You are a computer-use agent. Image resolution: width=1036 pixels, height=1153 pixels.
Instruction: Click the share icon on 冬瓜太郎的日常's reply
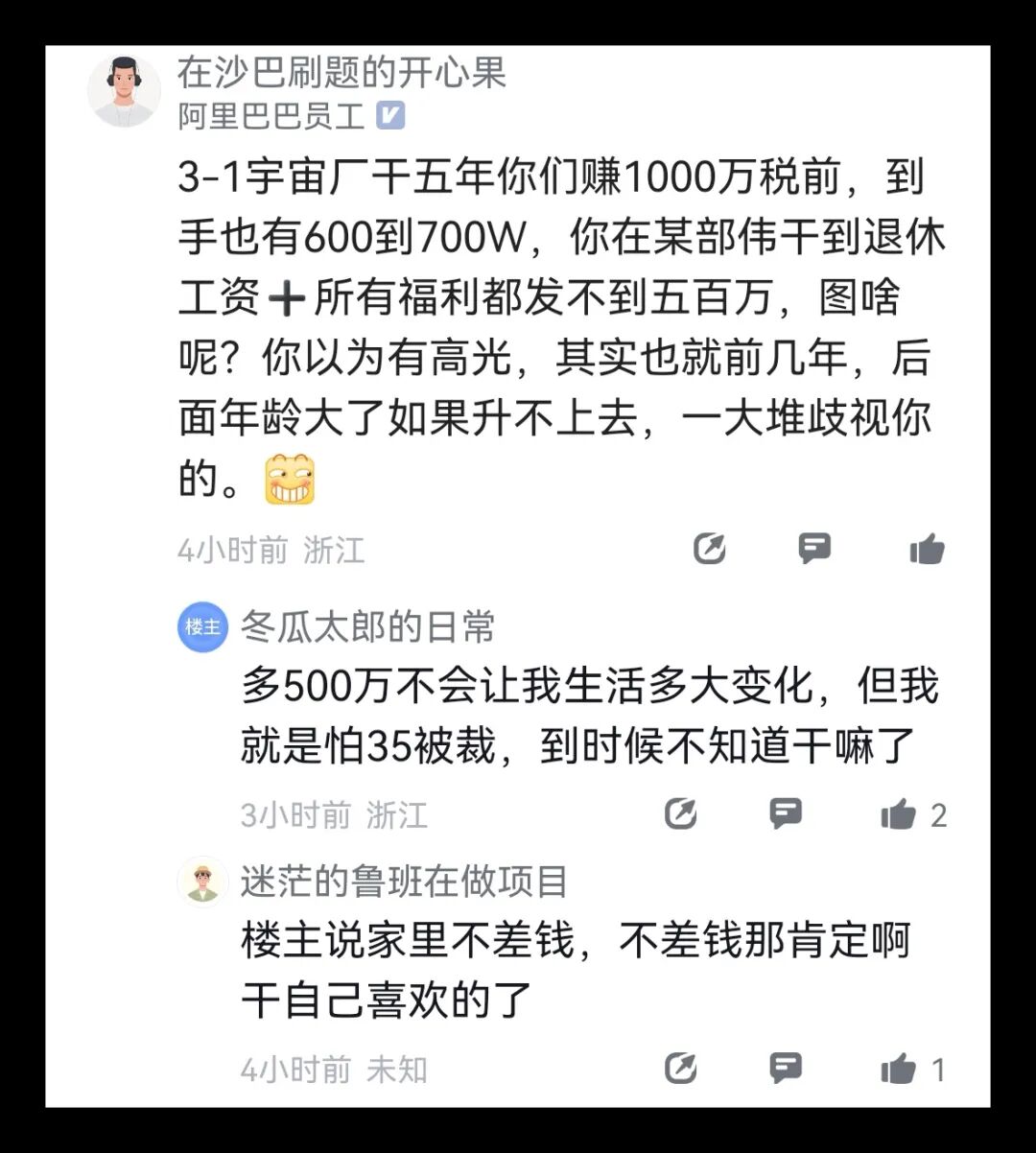[x=681, y=812]
